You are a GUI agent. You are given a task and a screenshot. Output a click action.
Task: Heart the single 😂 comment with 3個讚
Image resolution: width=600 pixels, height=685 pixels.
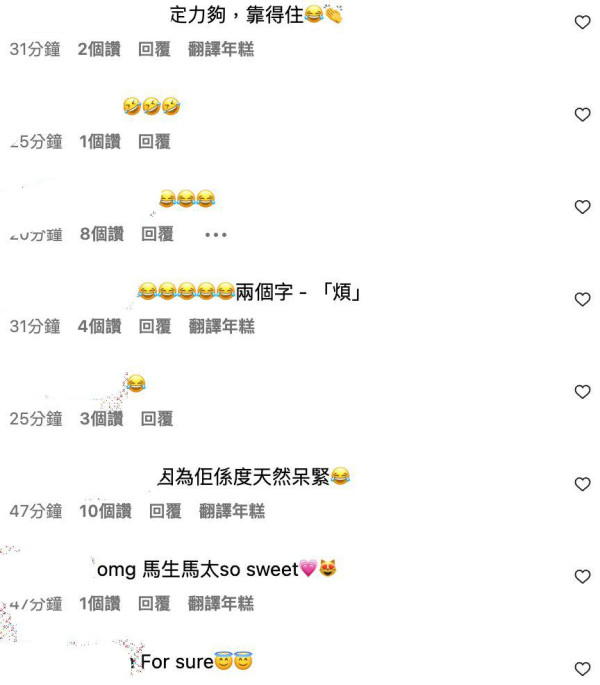click(x=582, y=392)
